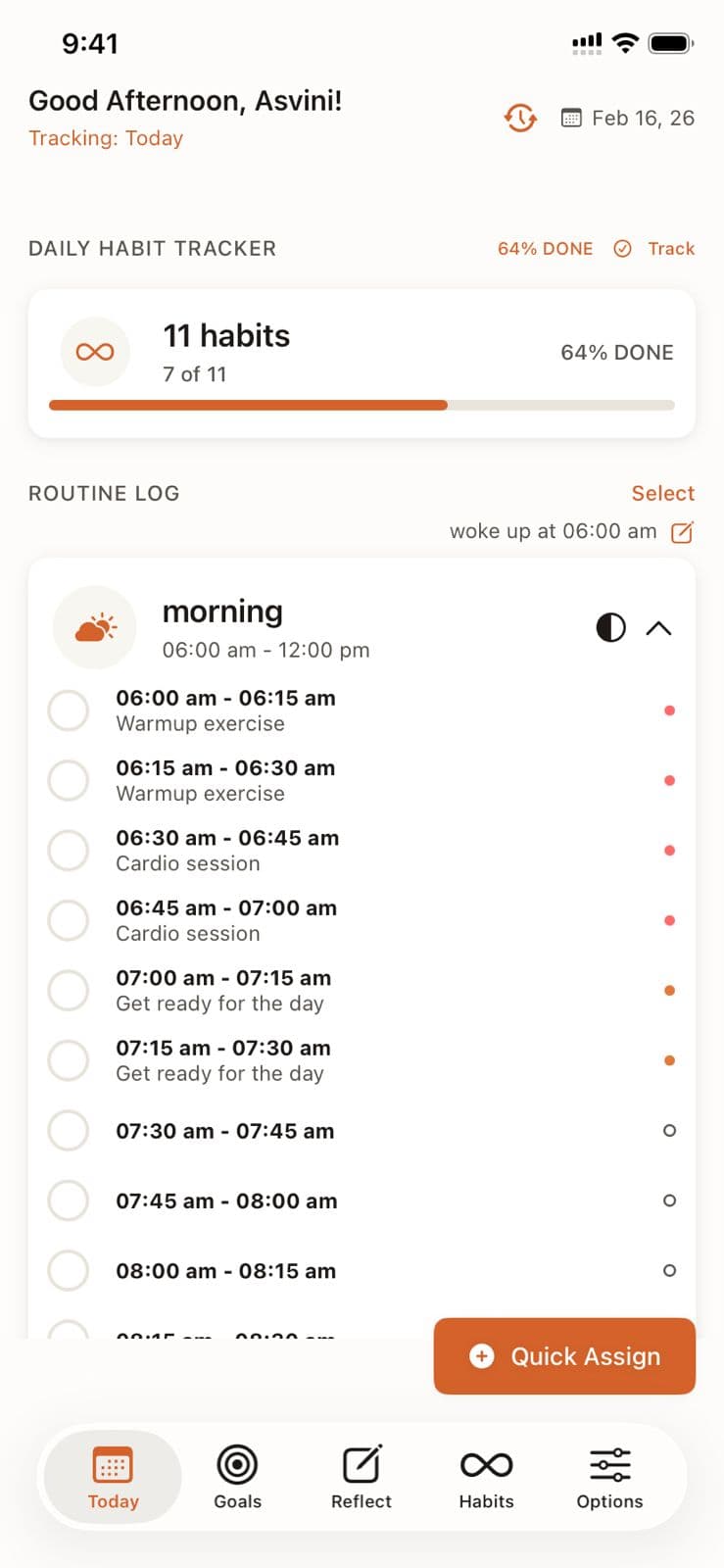Click the half-moon contrast icon in morning section
The image size is (724, 1568).
pyautogui.click(x=610, y=627)
